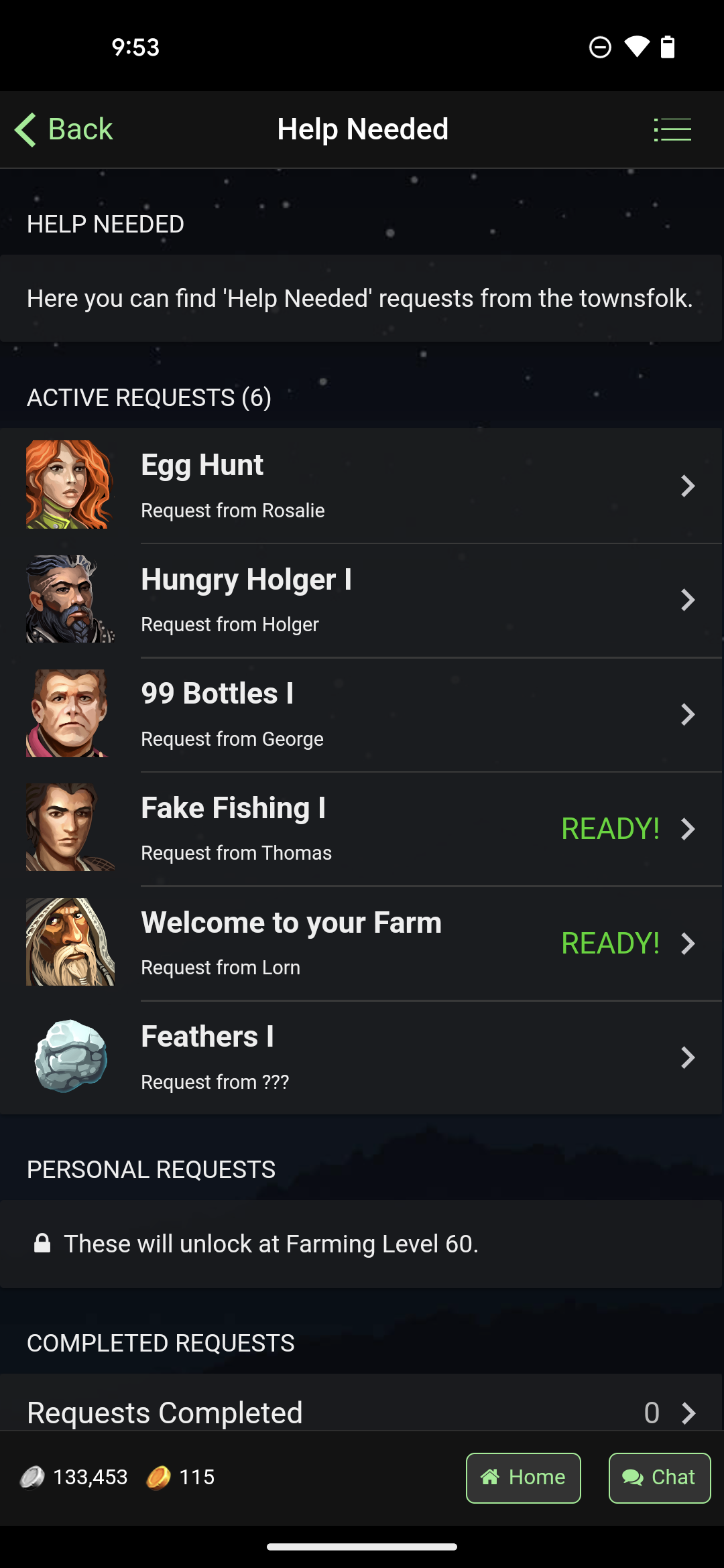Tap READY! on Welcome to your Farm
Screen dimensions: 724x1568
pos(610,943)
